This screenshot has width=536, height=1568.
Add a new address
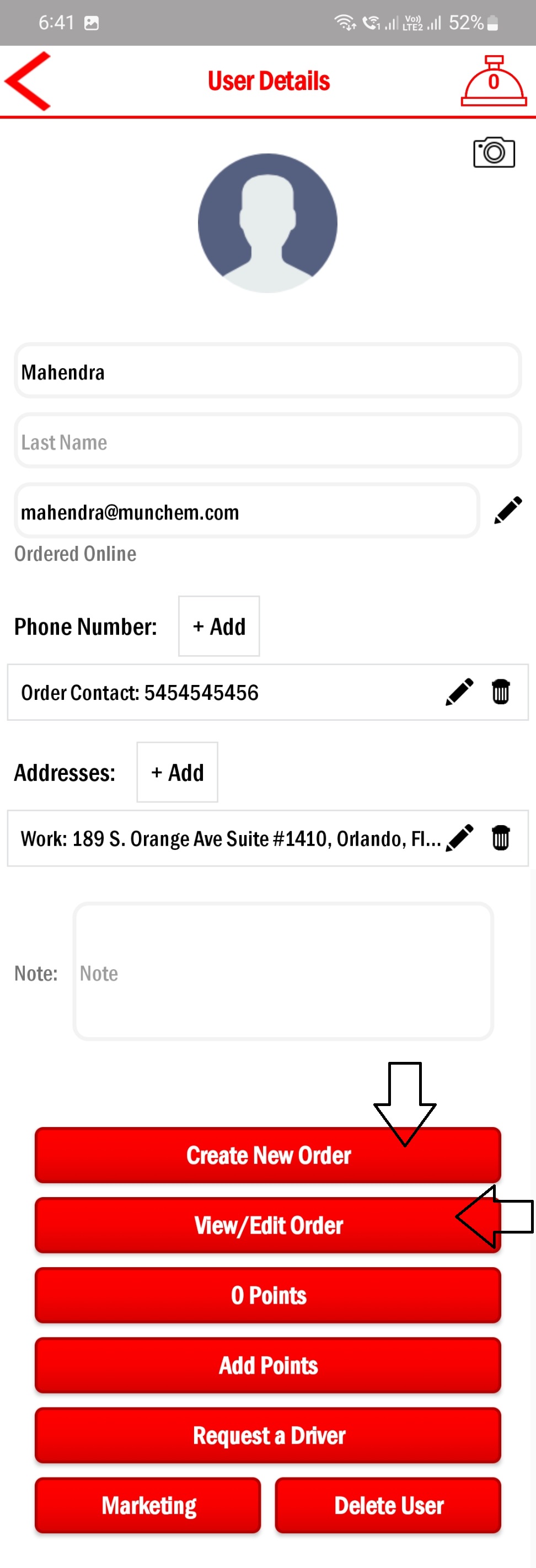[x=177, y=773]
